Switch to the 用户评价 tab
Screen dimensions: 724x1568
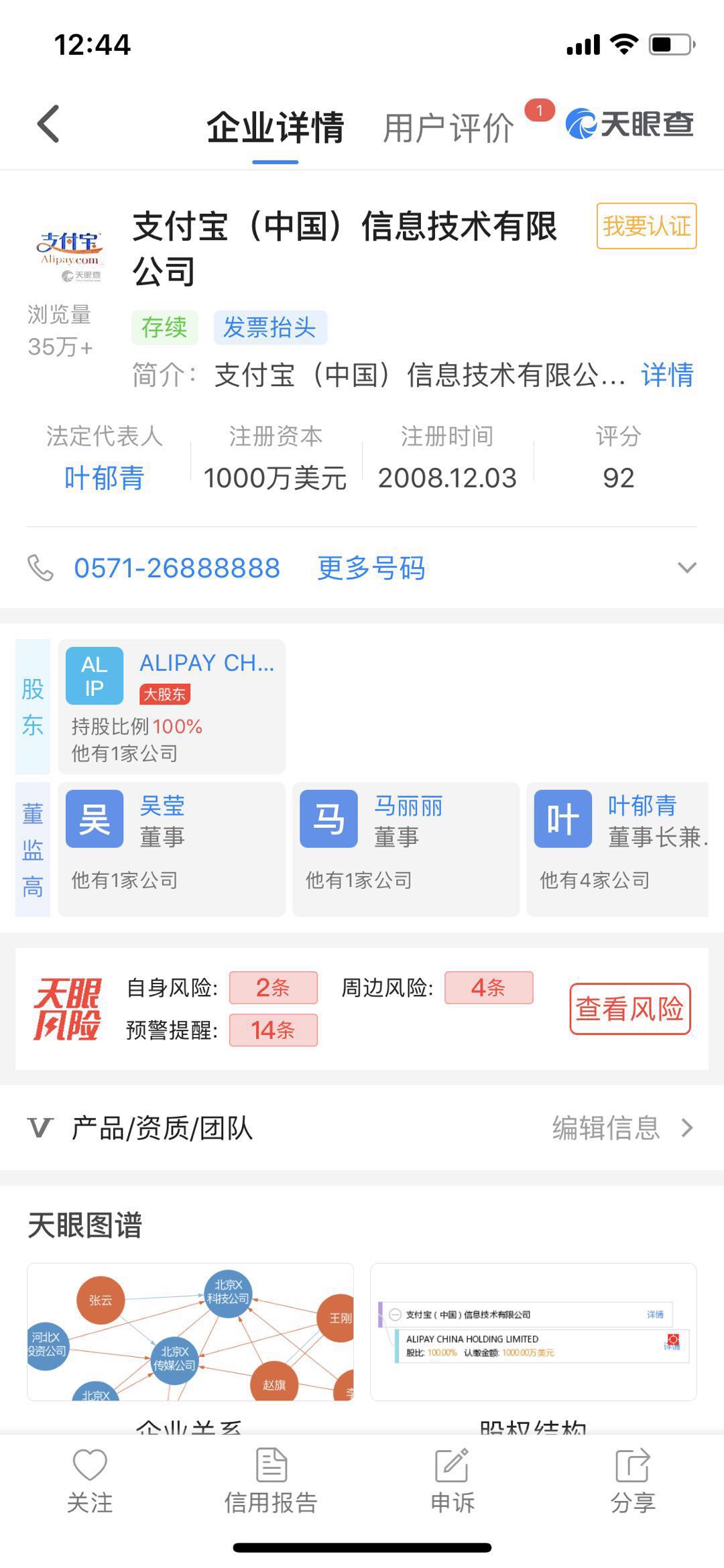(x=448, y=127)
